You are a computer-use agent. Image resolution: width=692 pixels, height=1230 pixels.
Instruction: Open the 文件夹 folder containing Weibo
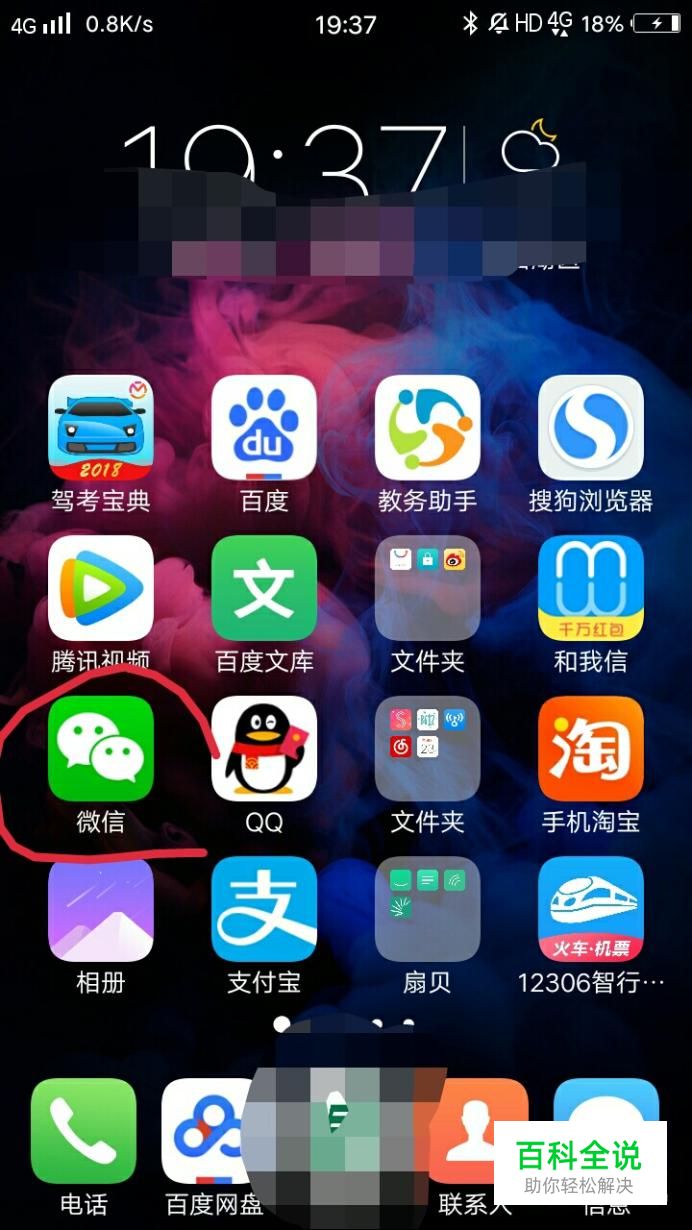(427, 588)
